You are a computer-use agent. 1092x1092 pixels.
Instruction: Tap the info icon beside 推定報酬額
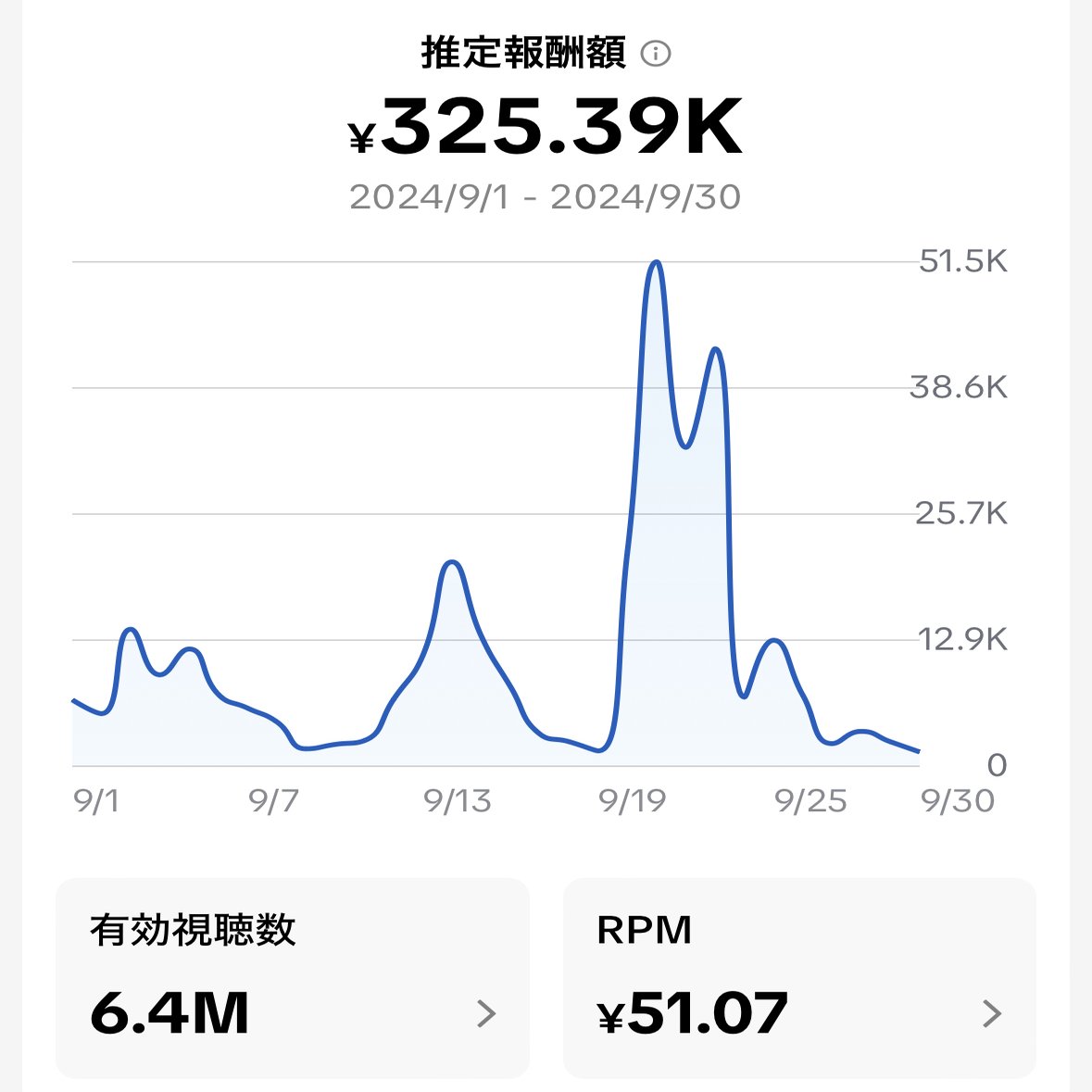click(656, 54)
